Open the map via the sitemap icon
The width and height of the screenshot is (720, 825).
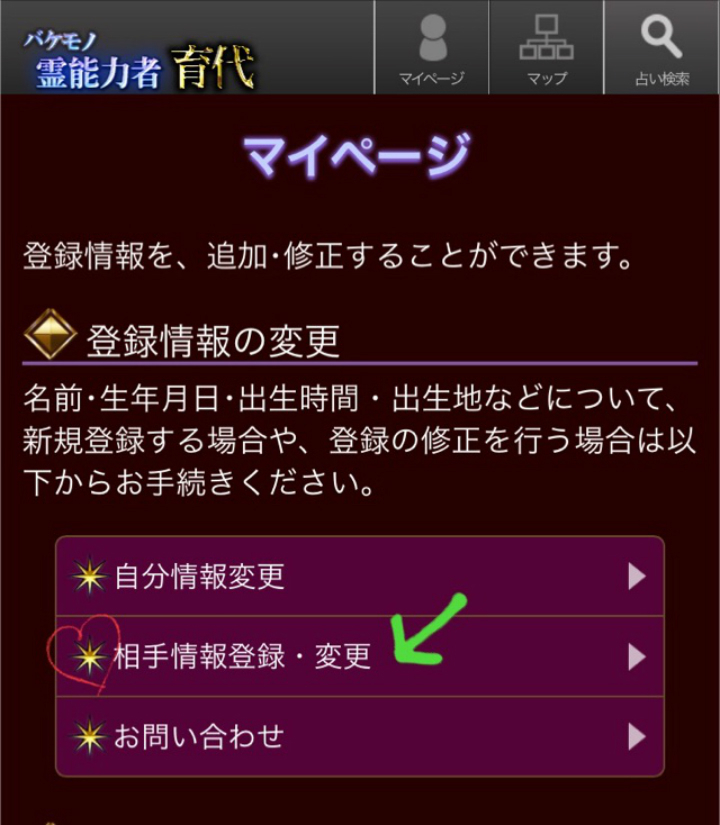pyautogui.click(x=546, y=39)
